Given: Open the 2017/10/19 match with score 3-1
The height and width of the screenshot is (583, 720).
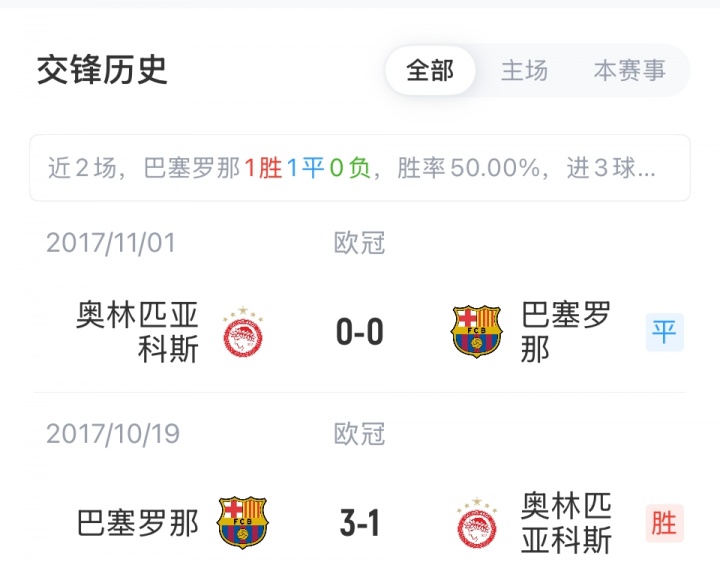Looking at the screenshot, I should (x=359, y=523).
